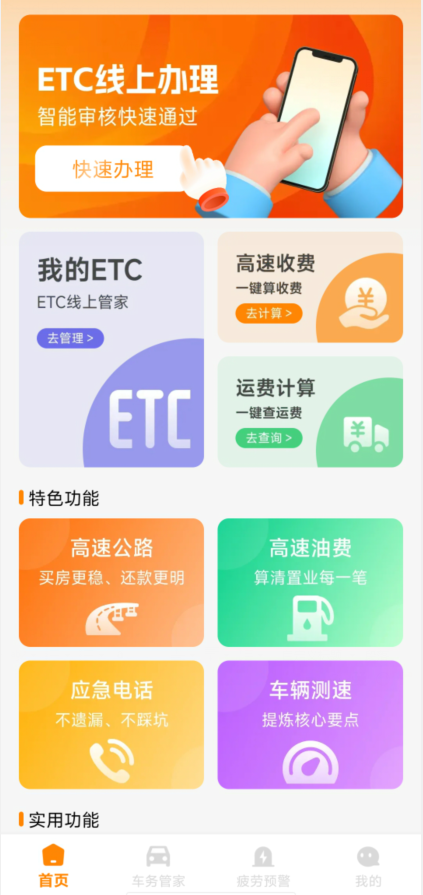Select the 首页 tab
The image size is (423, 895).
pyautogui.click(x=54, y=866)
